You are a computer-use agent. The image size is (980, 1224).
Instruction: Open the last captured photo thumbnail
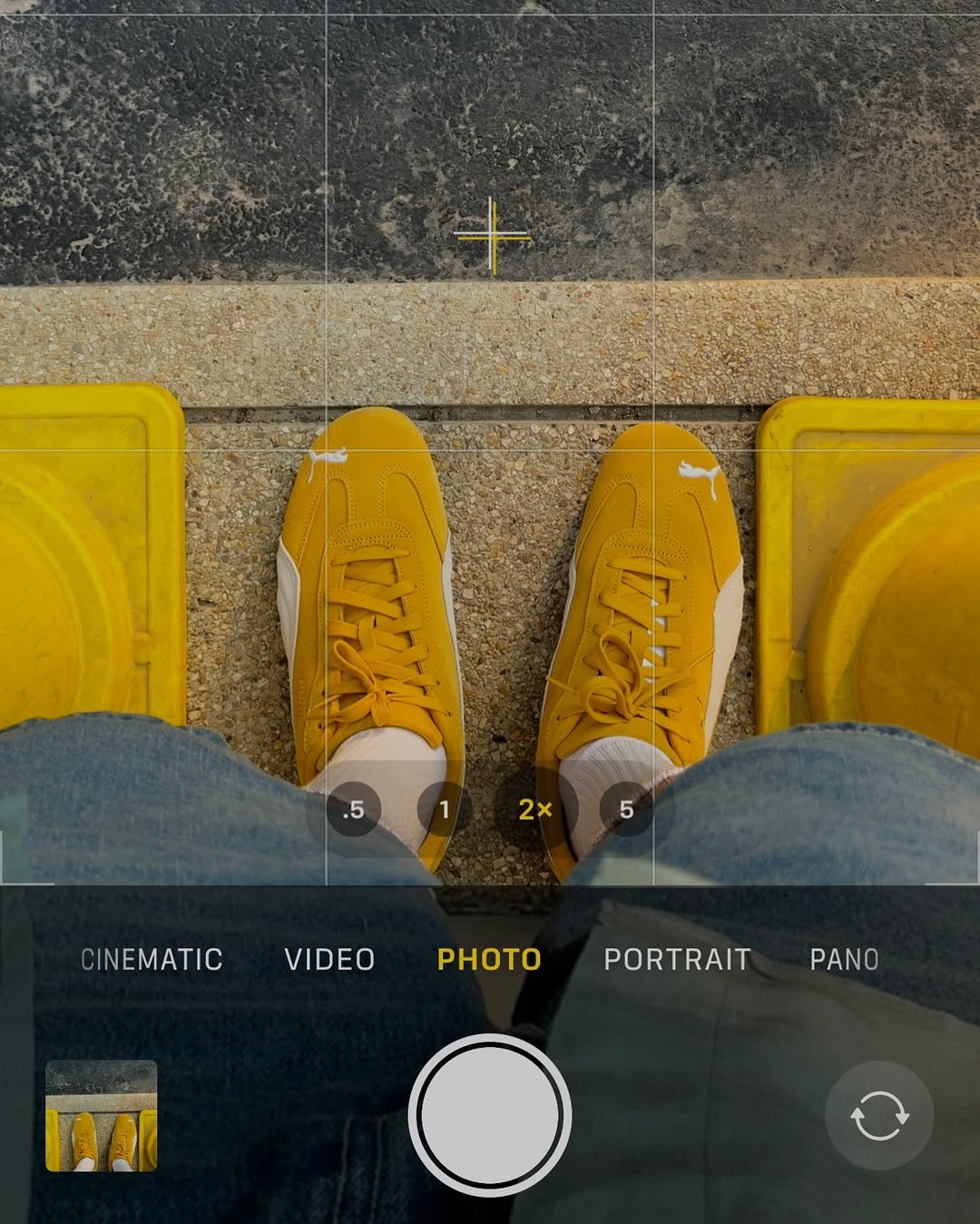coord(102,1115)
